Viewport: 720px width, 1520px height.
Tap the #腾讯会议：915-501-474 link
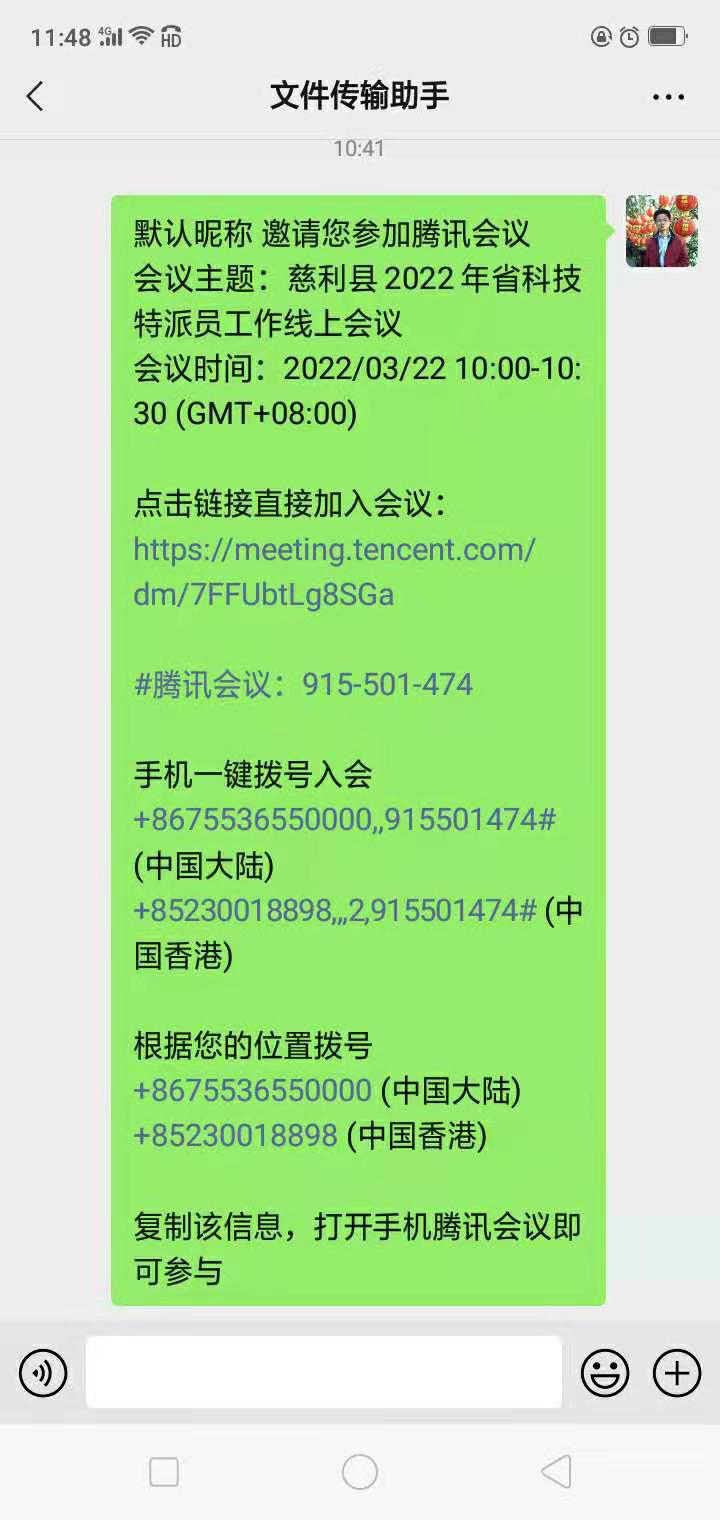tap(303, 685)
